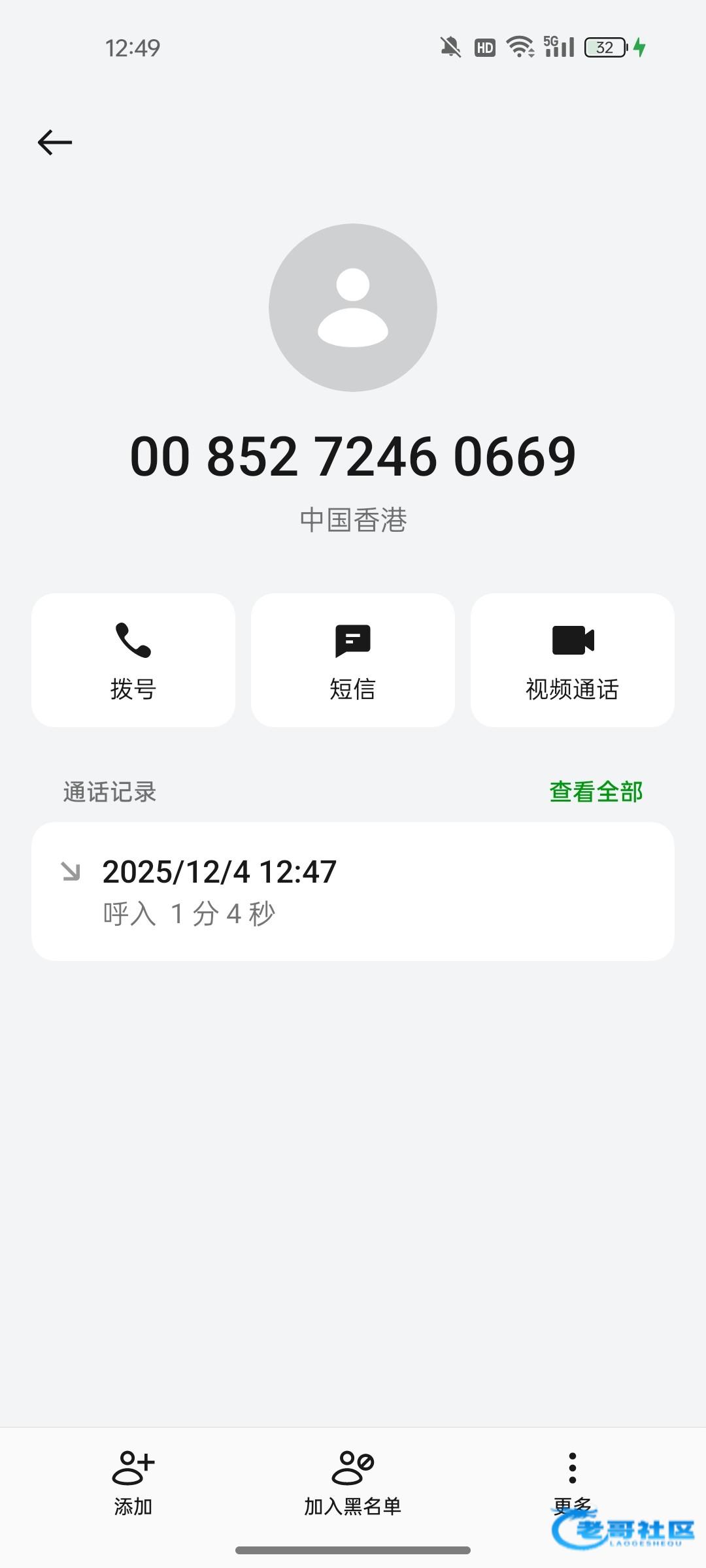Open the 更多 more options menu
Viewport: 706px width, 1568px height.
572,1478
